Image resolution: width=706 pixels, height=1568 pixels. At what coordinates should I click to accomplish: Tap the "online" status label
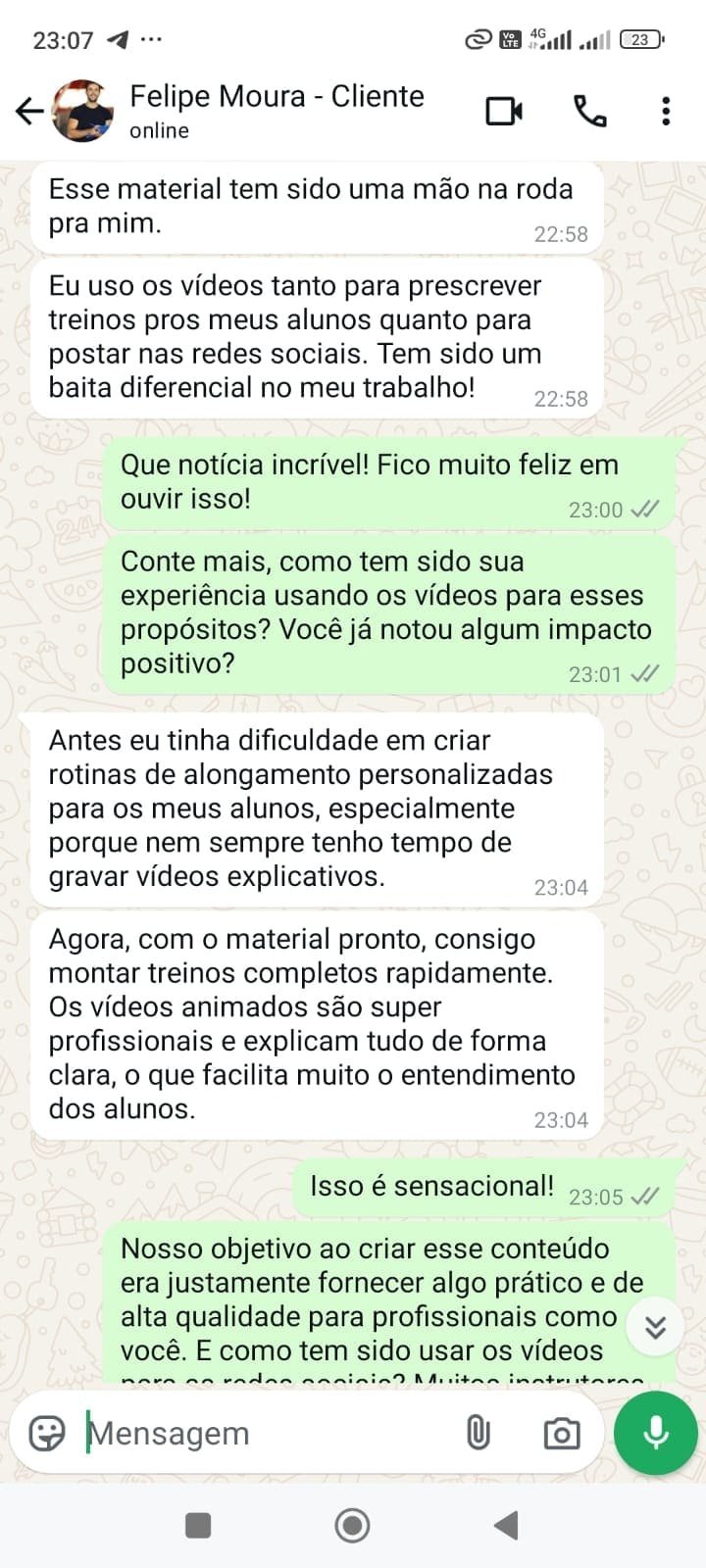(157, 129)
